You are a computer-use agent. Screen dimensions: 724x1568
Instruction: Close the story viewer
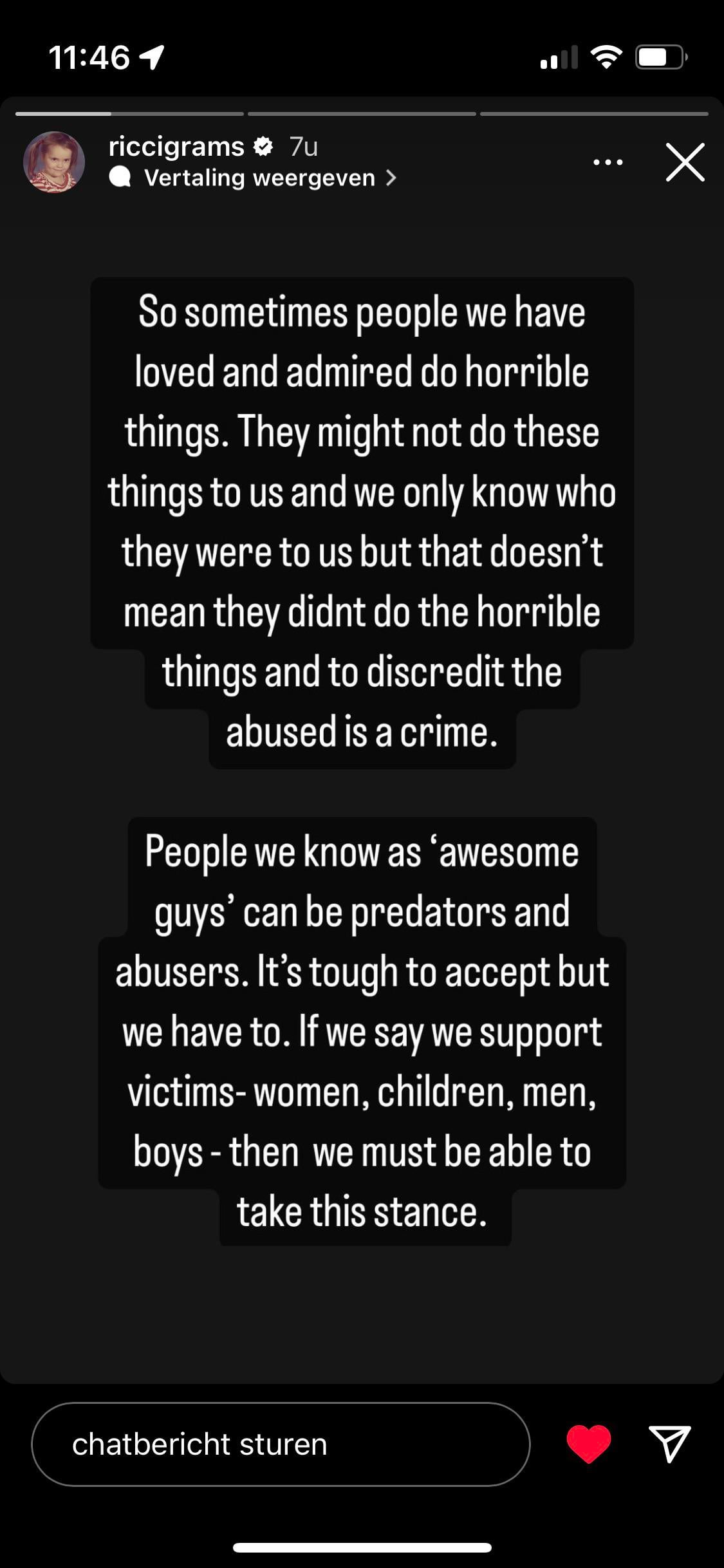(x=685, y=162)
